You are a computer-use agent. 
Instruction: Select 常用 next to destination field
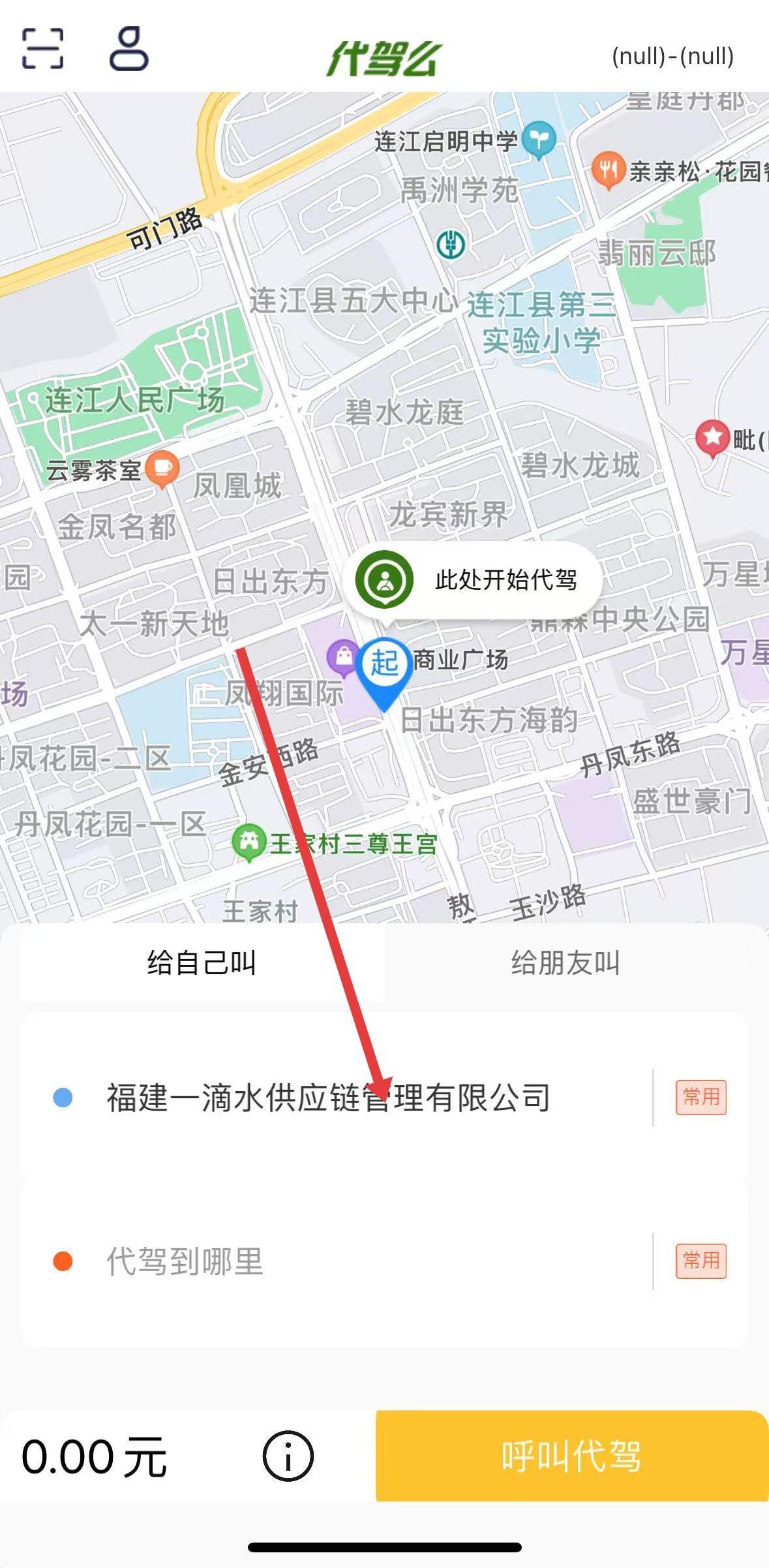[701, 1261]
